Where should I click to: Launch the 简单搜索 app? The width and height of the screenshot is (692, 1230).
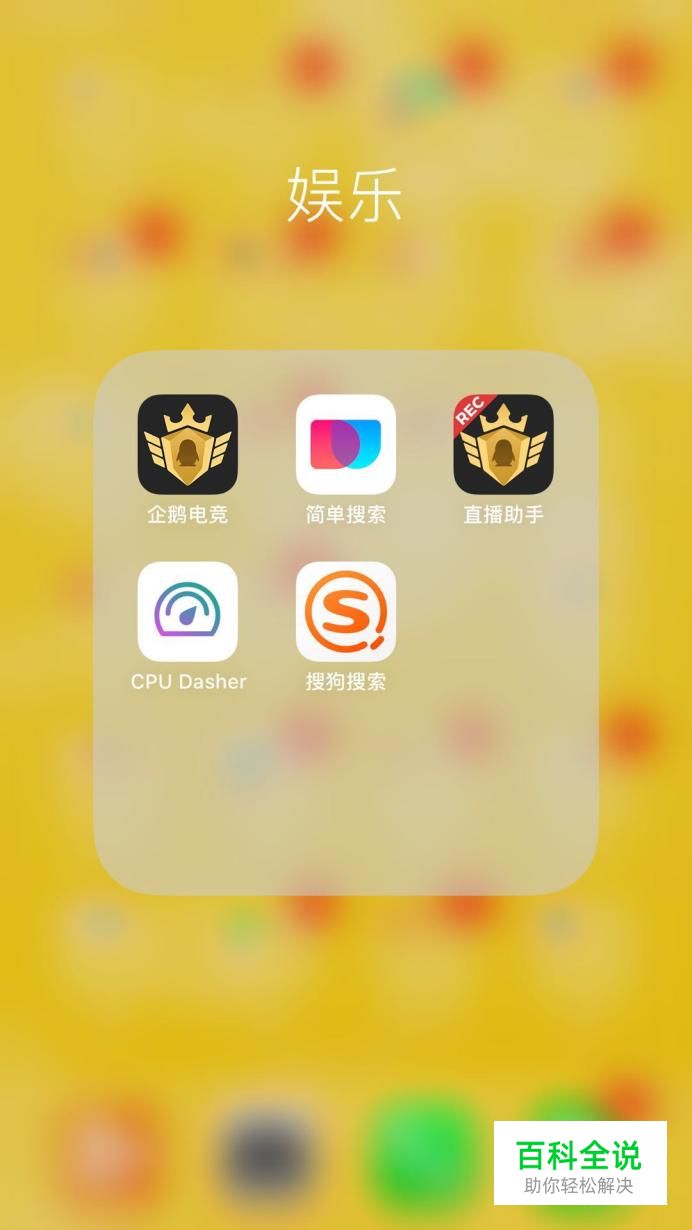pos(346,444)
